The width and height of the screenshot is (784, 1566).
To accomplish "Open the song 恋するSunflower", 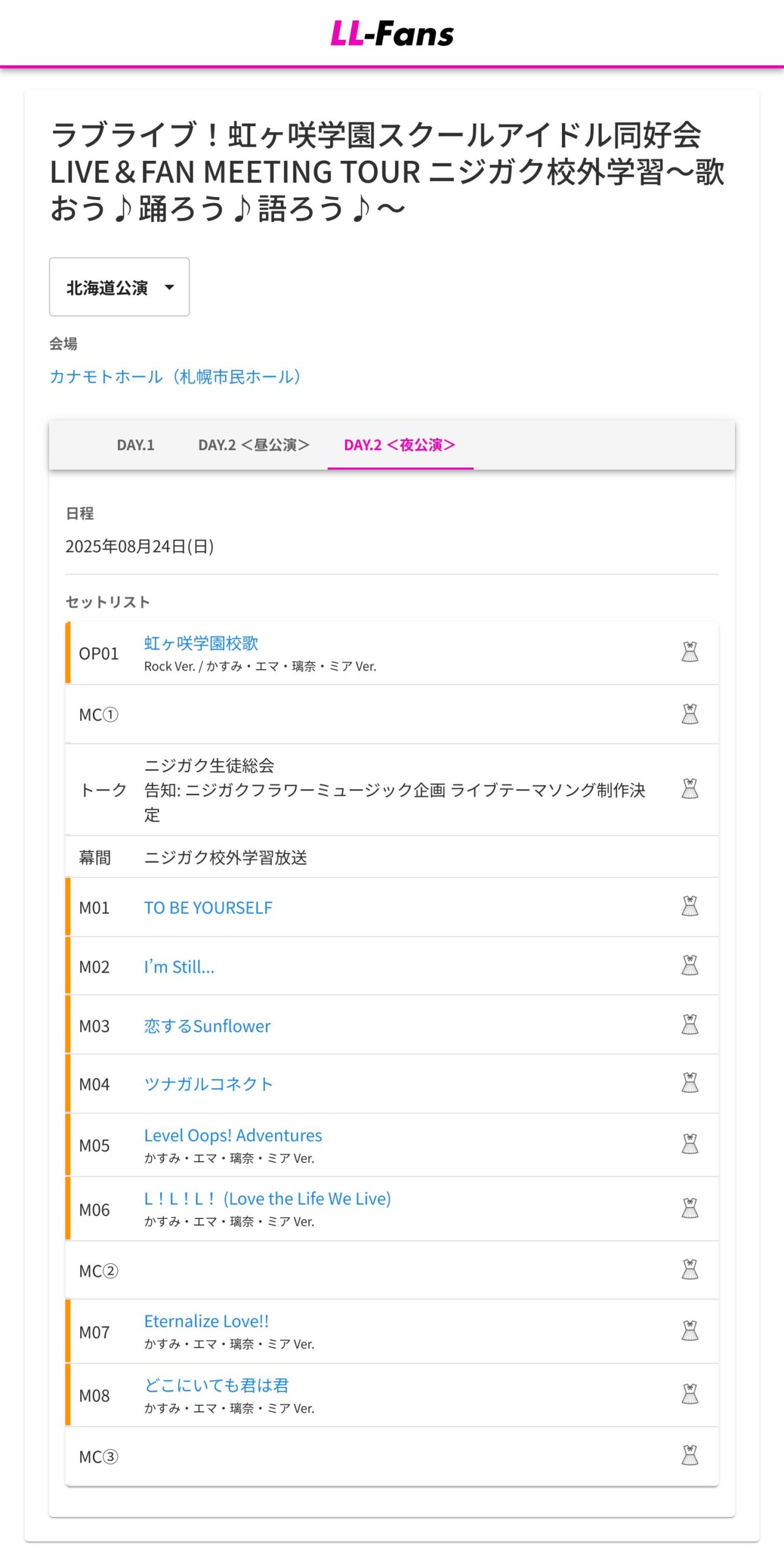I will pos(207,1025).
